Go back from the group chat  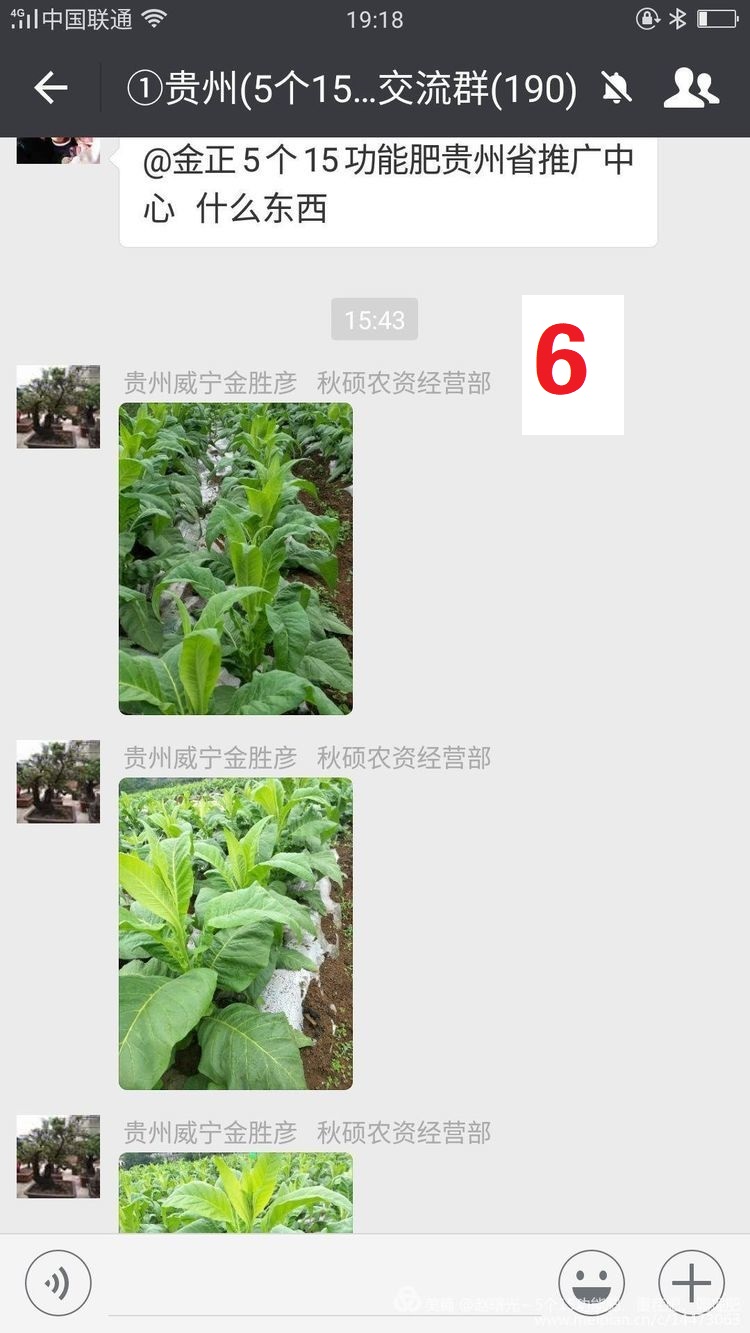click(50, 88)
